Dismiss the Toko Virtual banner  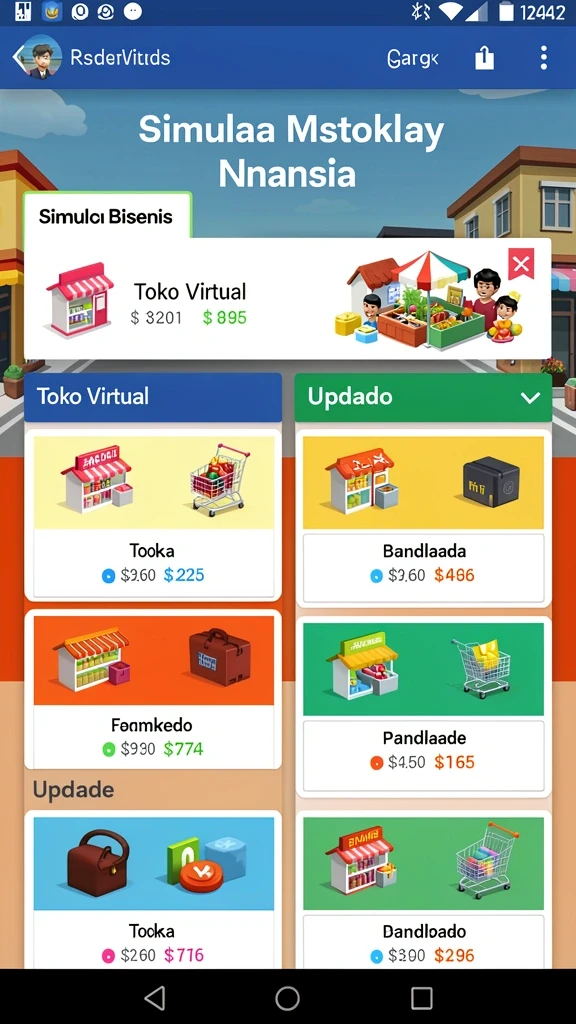tap(521, 264)
